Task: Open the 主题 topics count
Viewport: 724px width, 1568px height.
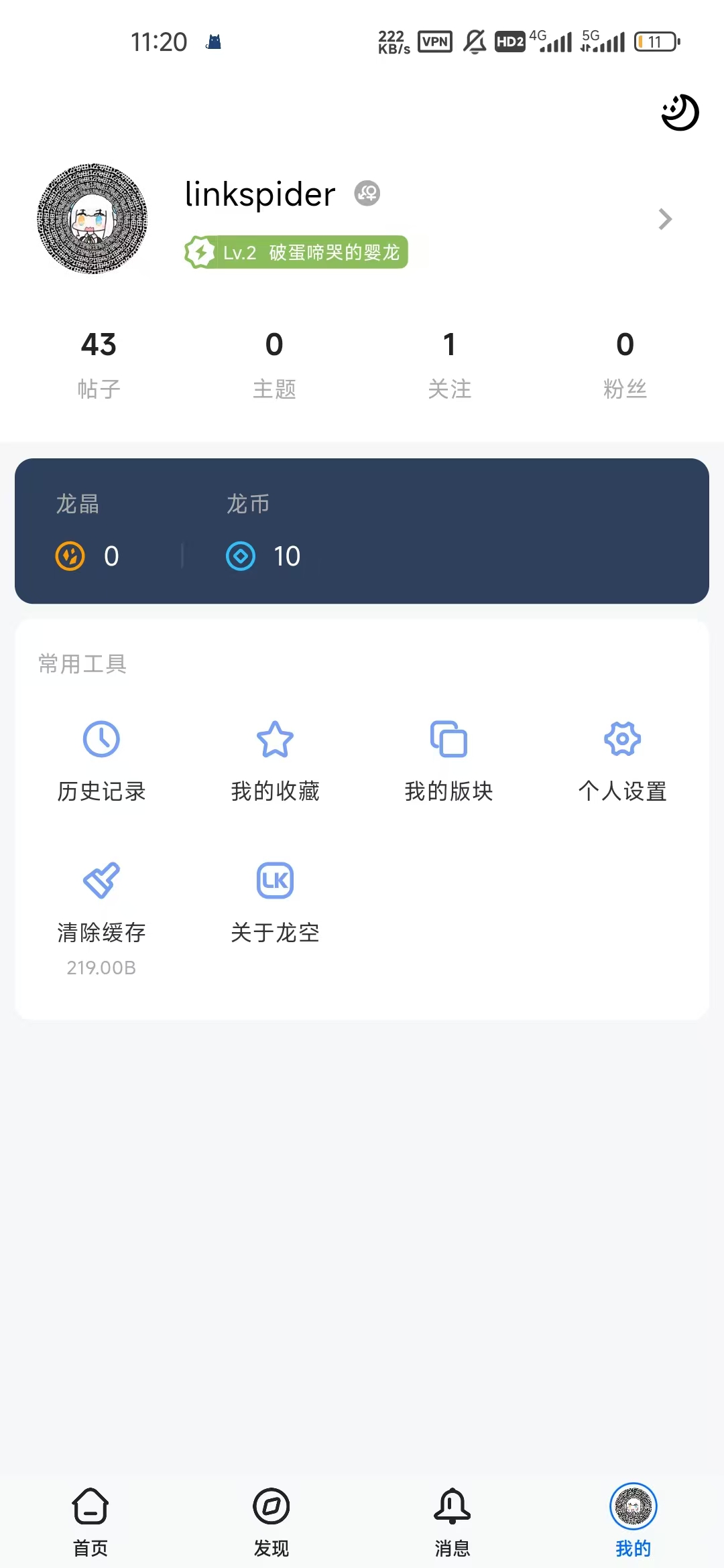Action: click(x=274, y=365)
